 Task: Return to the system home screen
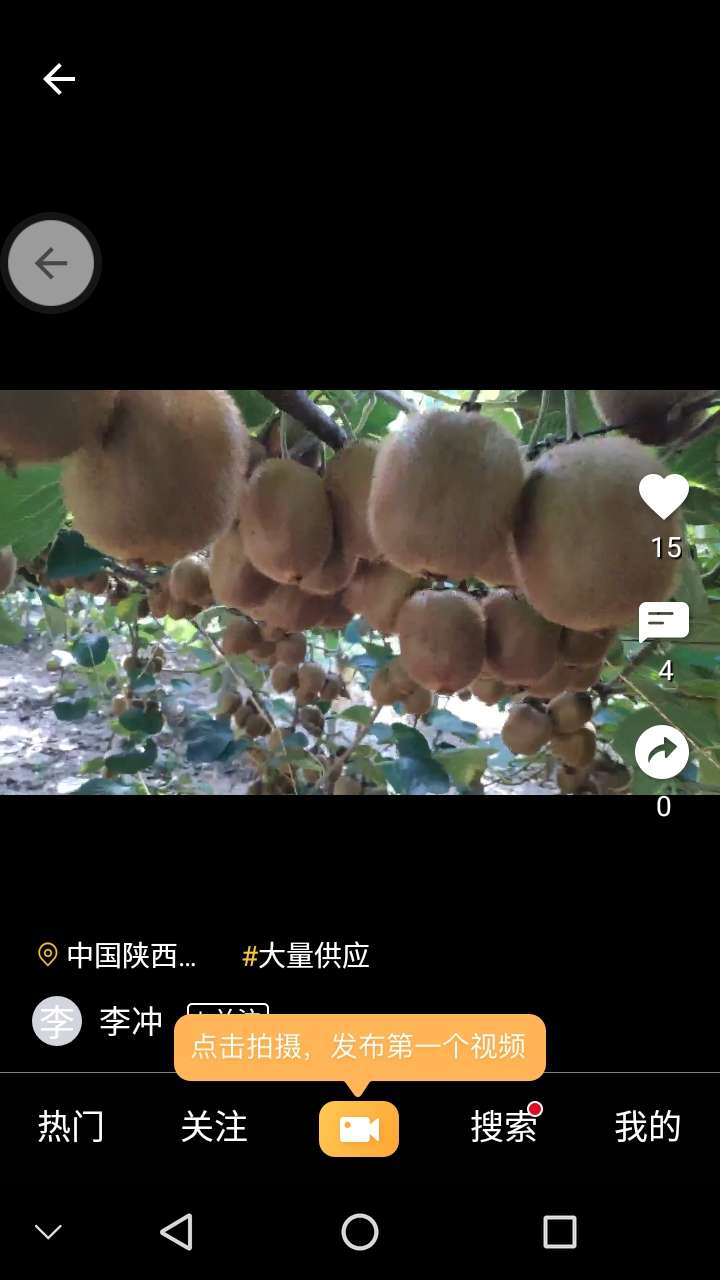click(360, 1232)
